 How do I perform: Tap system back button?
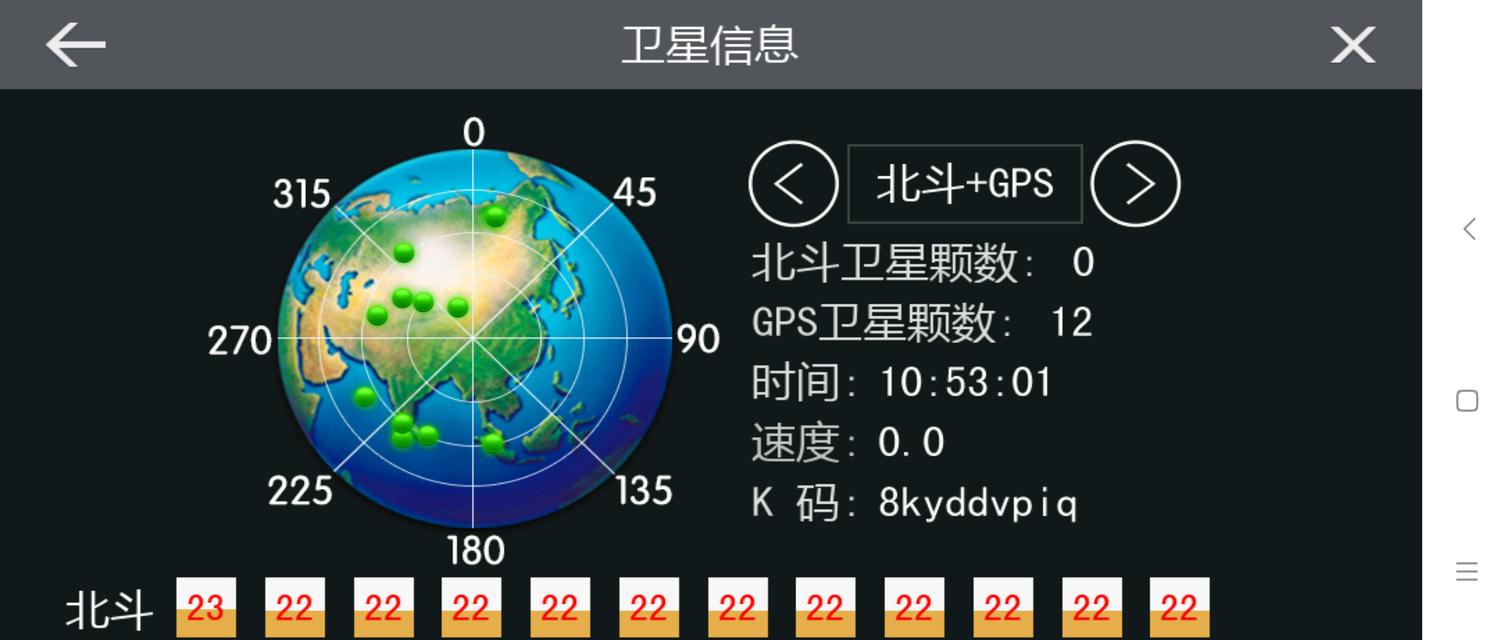tap(1468, 229)
